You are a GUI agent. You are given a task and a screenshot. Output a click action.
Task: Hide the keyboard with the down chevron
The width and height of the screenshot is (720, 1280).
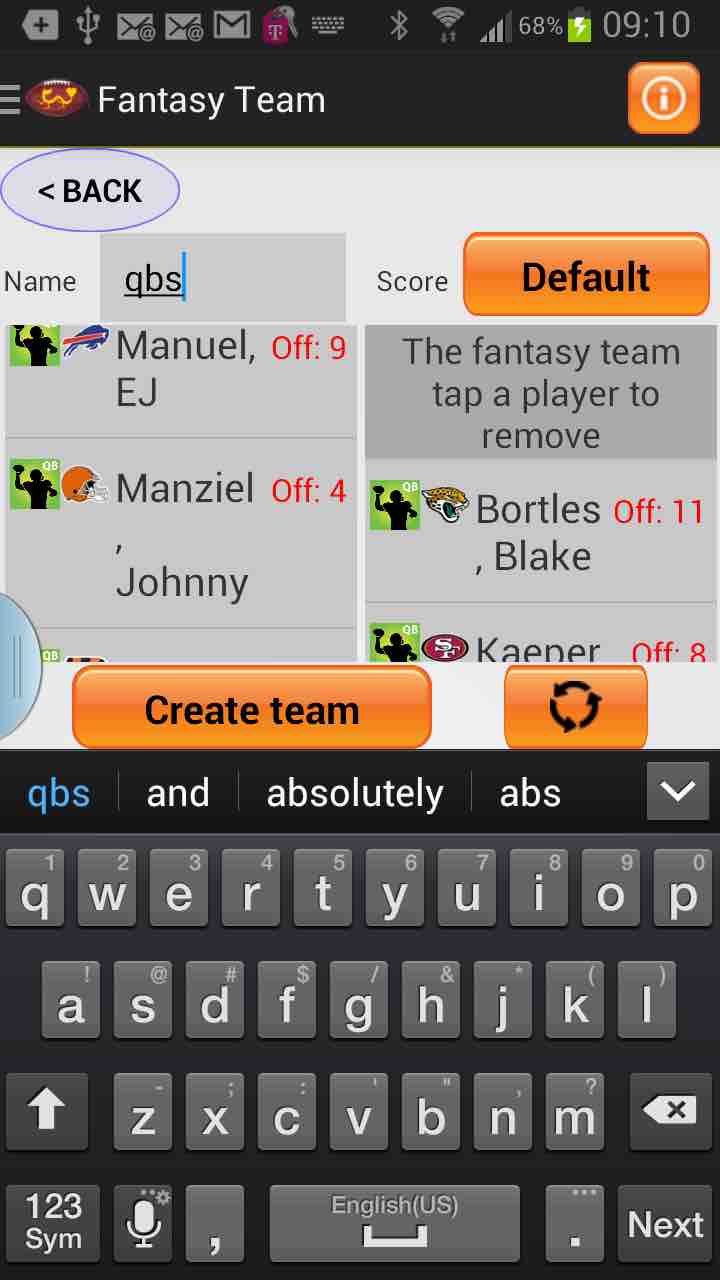677,792
